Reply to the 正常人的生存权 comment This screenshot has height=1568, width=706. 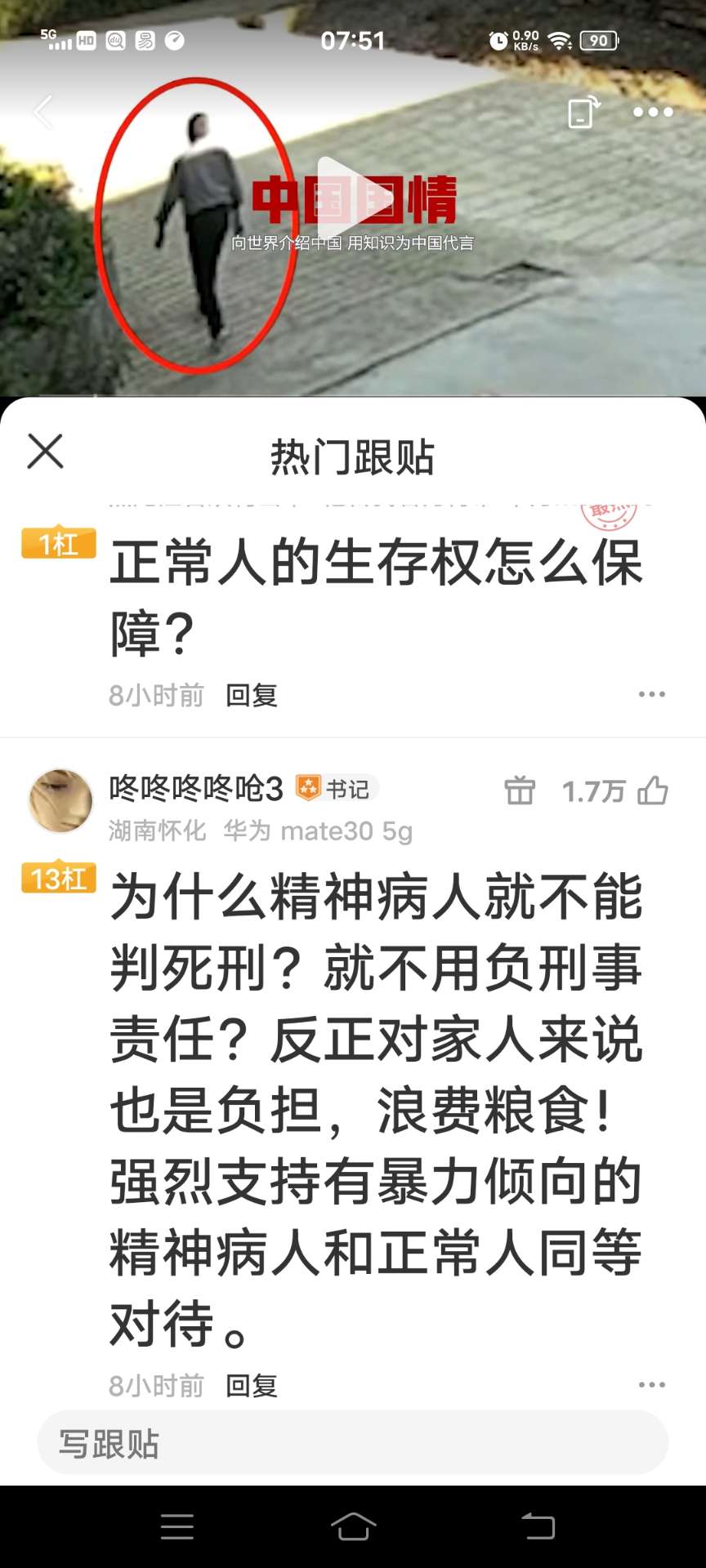tap(252, 695)
